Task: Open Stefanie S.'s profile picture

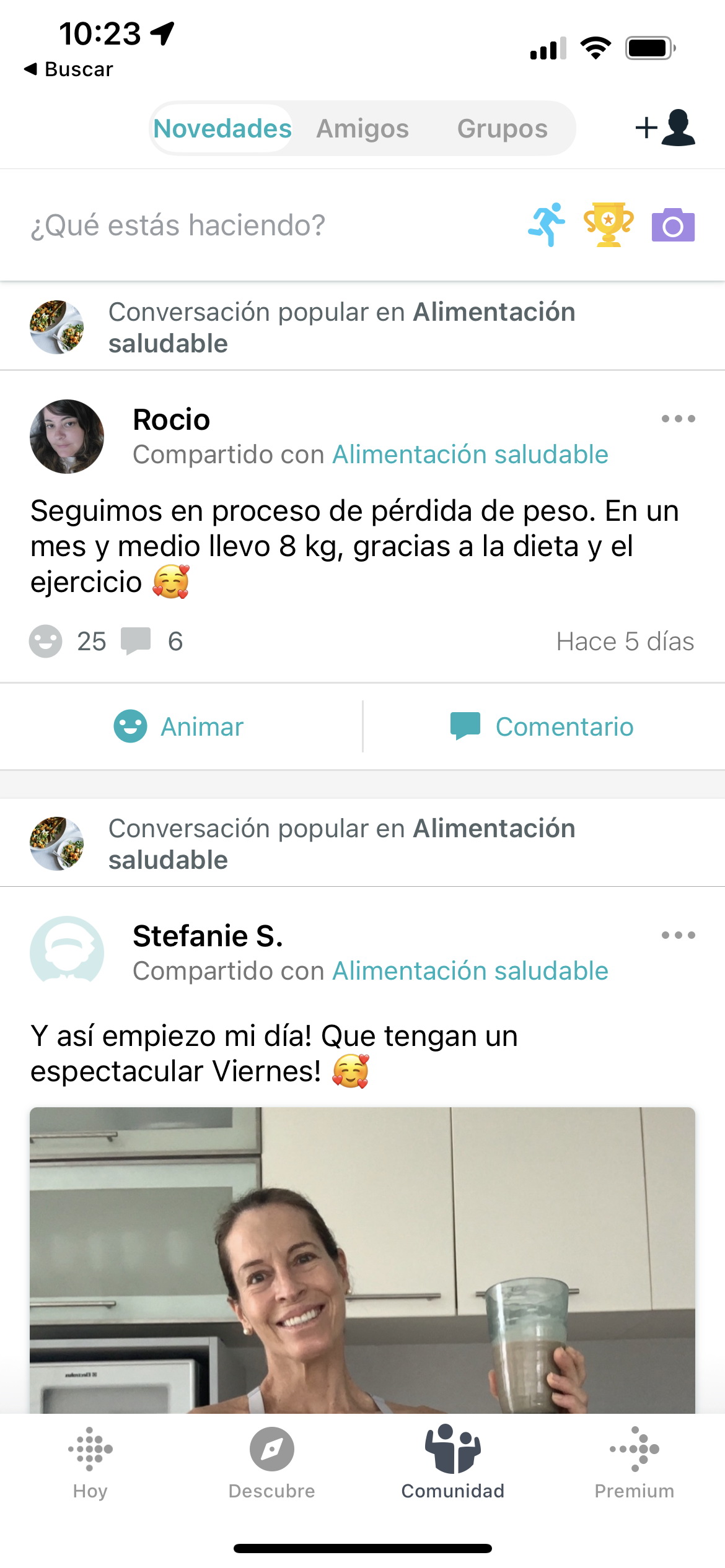Action: pyautogui.click(x=67, y=951)
